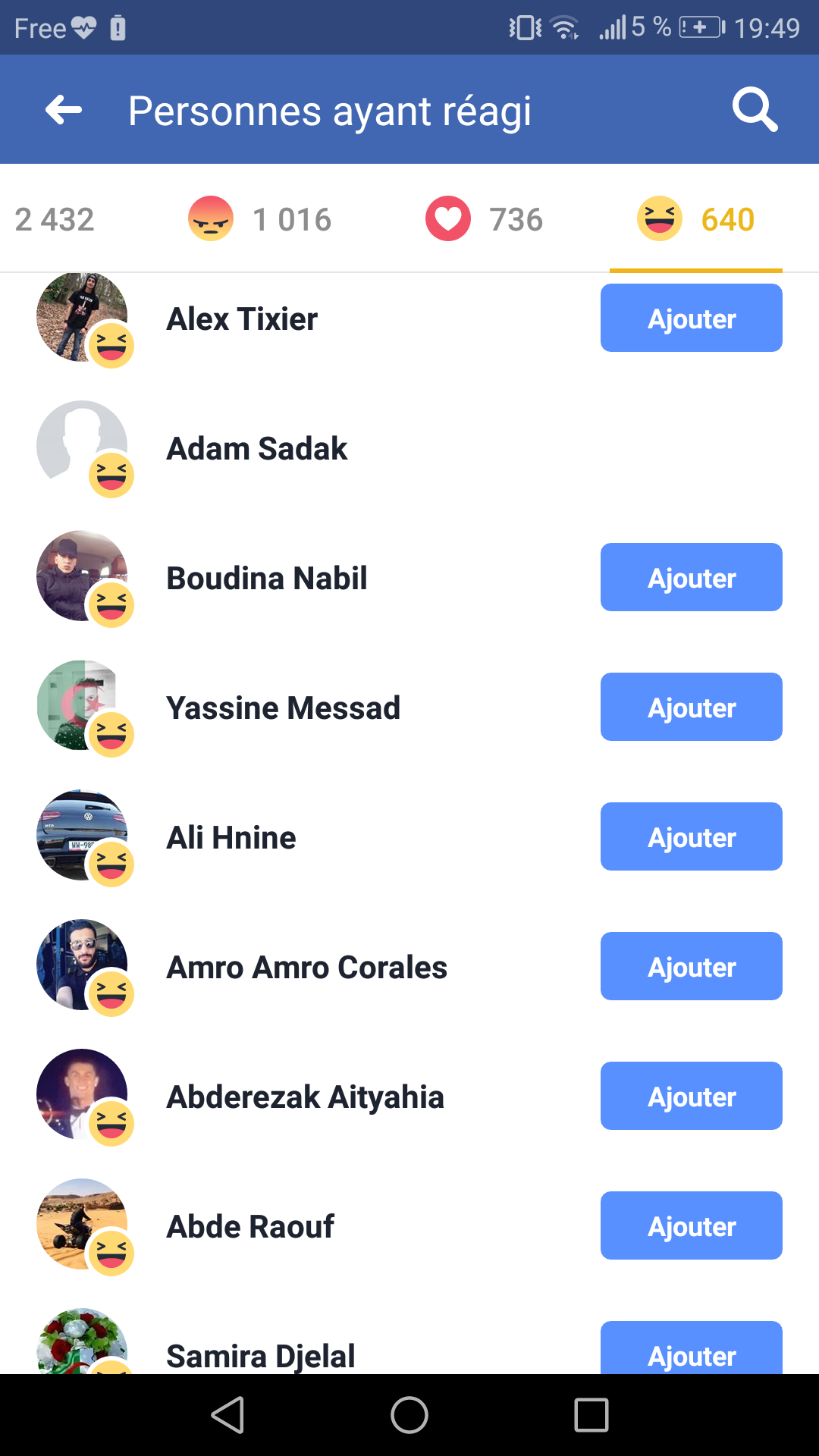Tap Ajouter next to Abde Raouf

point(691,1226)
